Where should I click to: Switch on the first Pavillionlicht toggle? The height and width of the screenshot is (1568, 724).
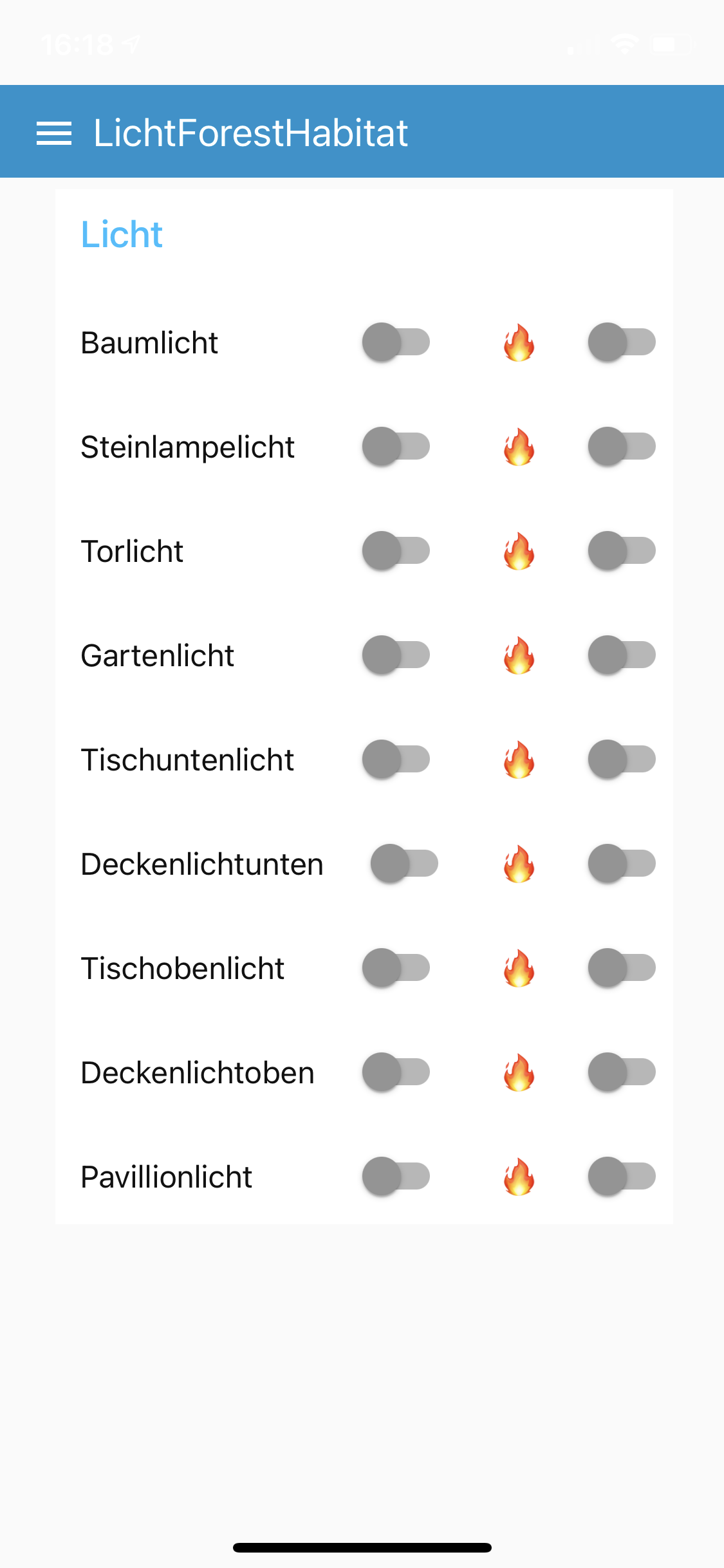click(x=396, y=1176)
